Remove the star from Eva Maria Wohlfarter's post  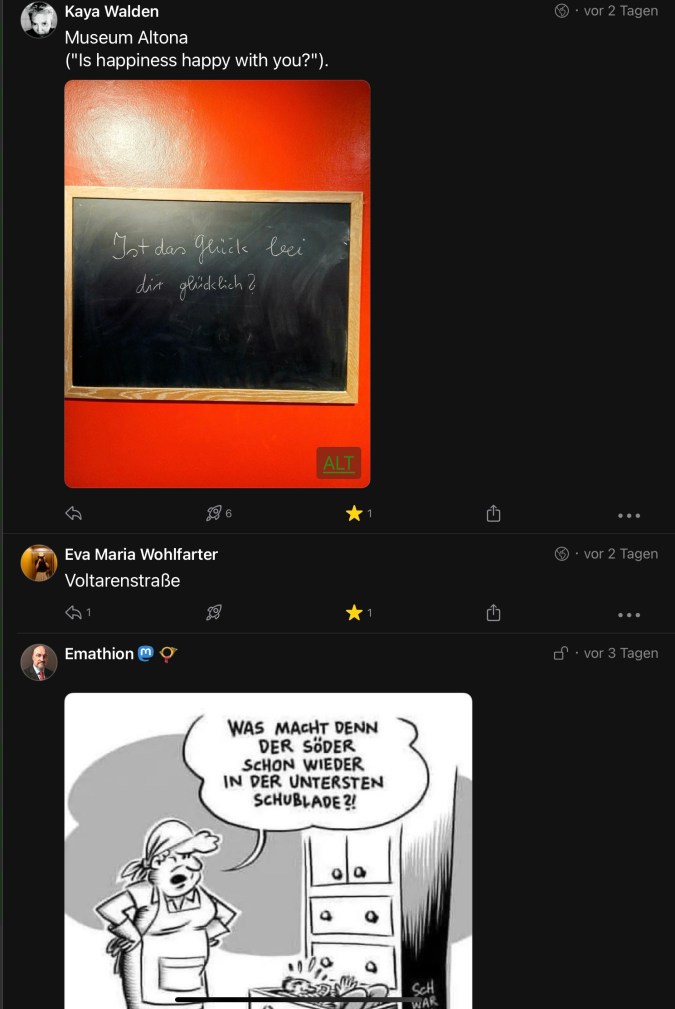354,612
